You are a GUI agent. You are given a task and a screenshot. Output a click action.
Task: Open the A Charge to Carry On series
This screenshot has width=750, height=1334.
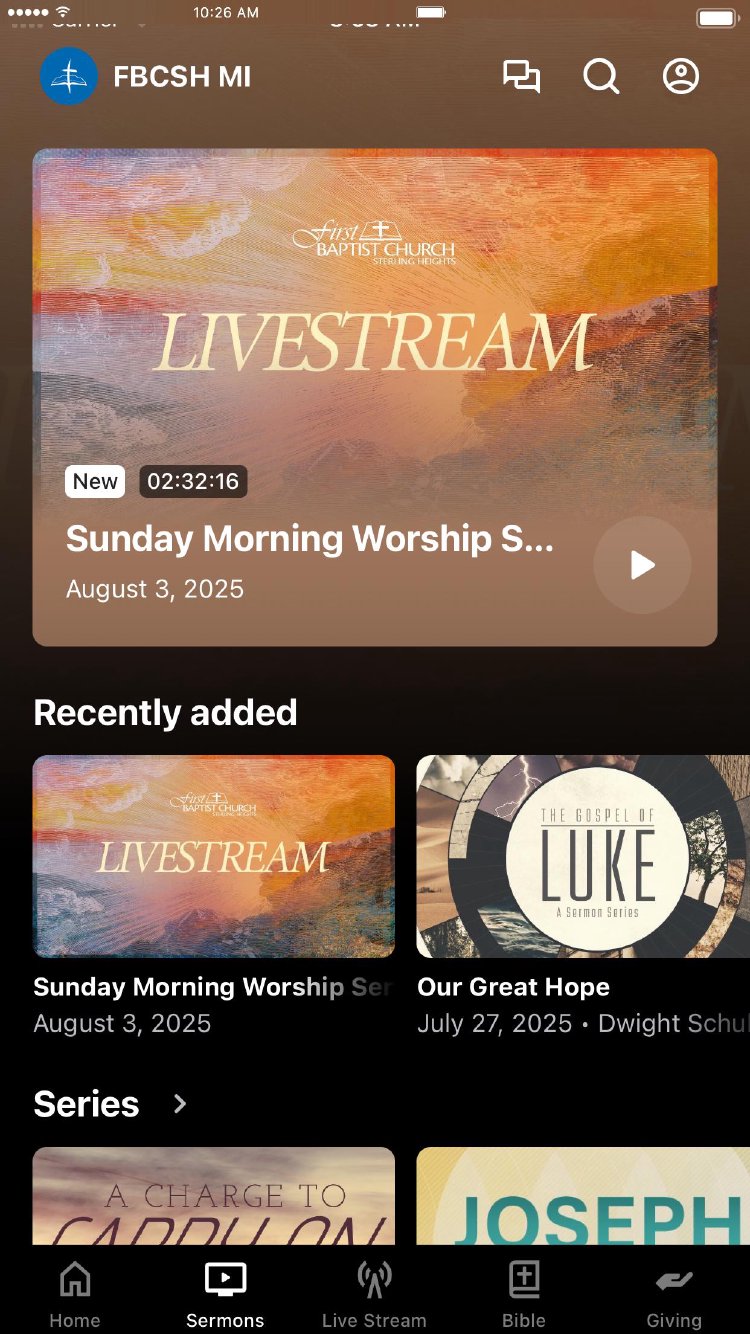tap(214, 1196)
